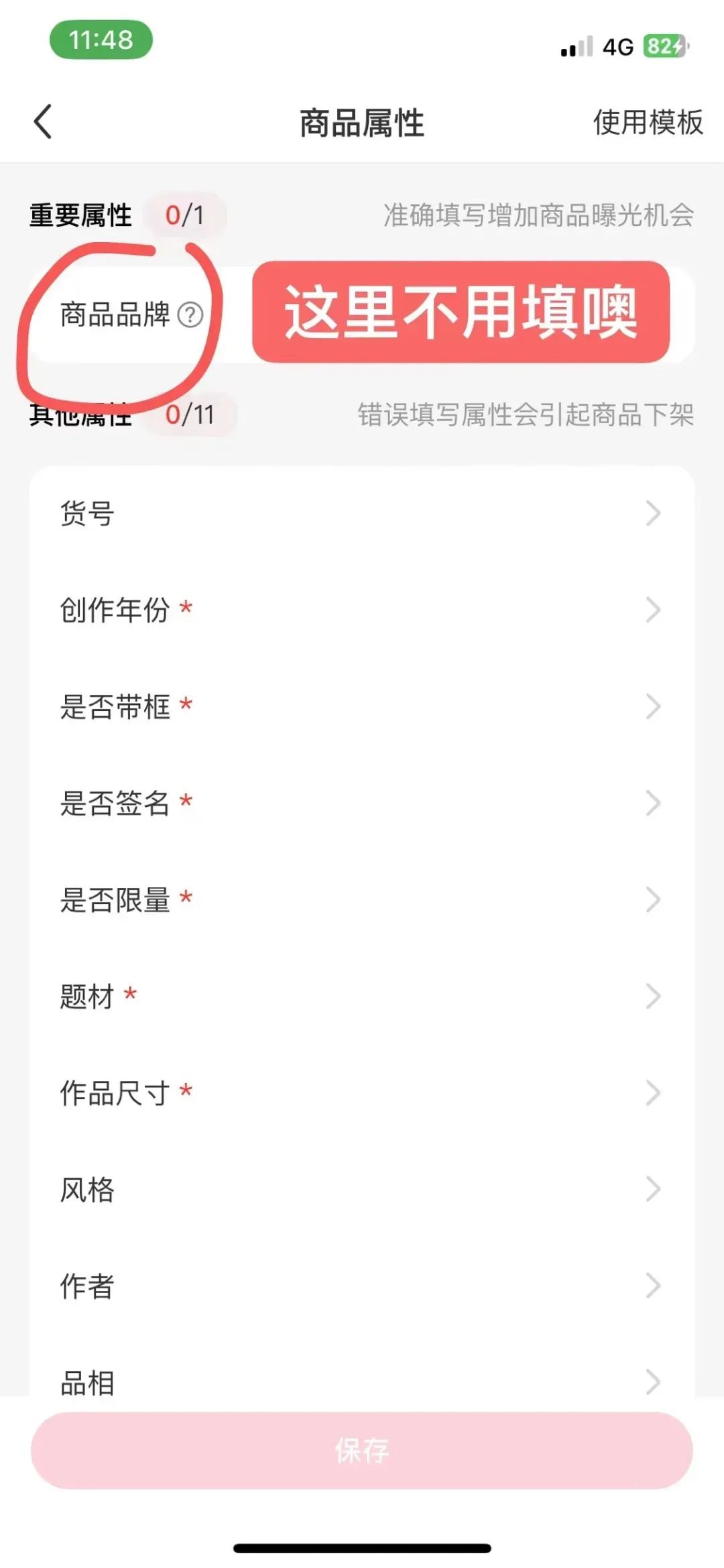This screenshot has height=1568, width=724.
Task: Open the 作品尺寸 row
Action: pos(362,1093)
